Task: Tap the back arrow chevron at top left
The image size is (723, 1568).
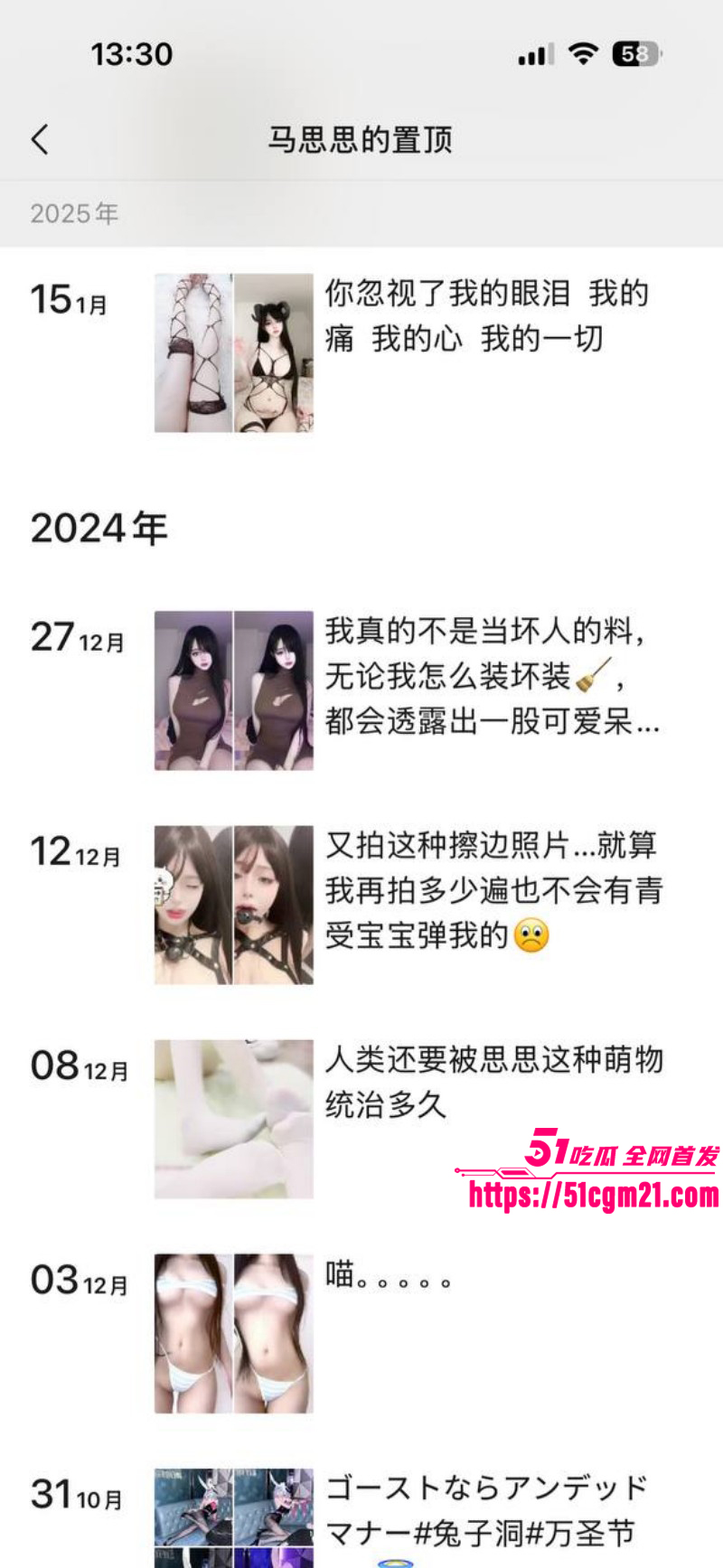Action: click(x=38, y=140)
